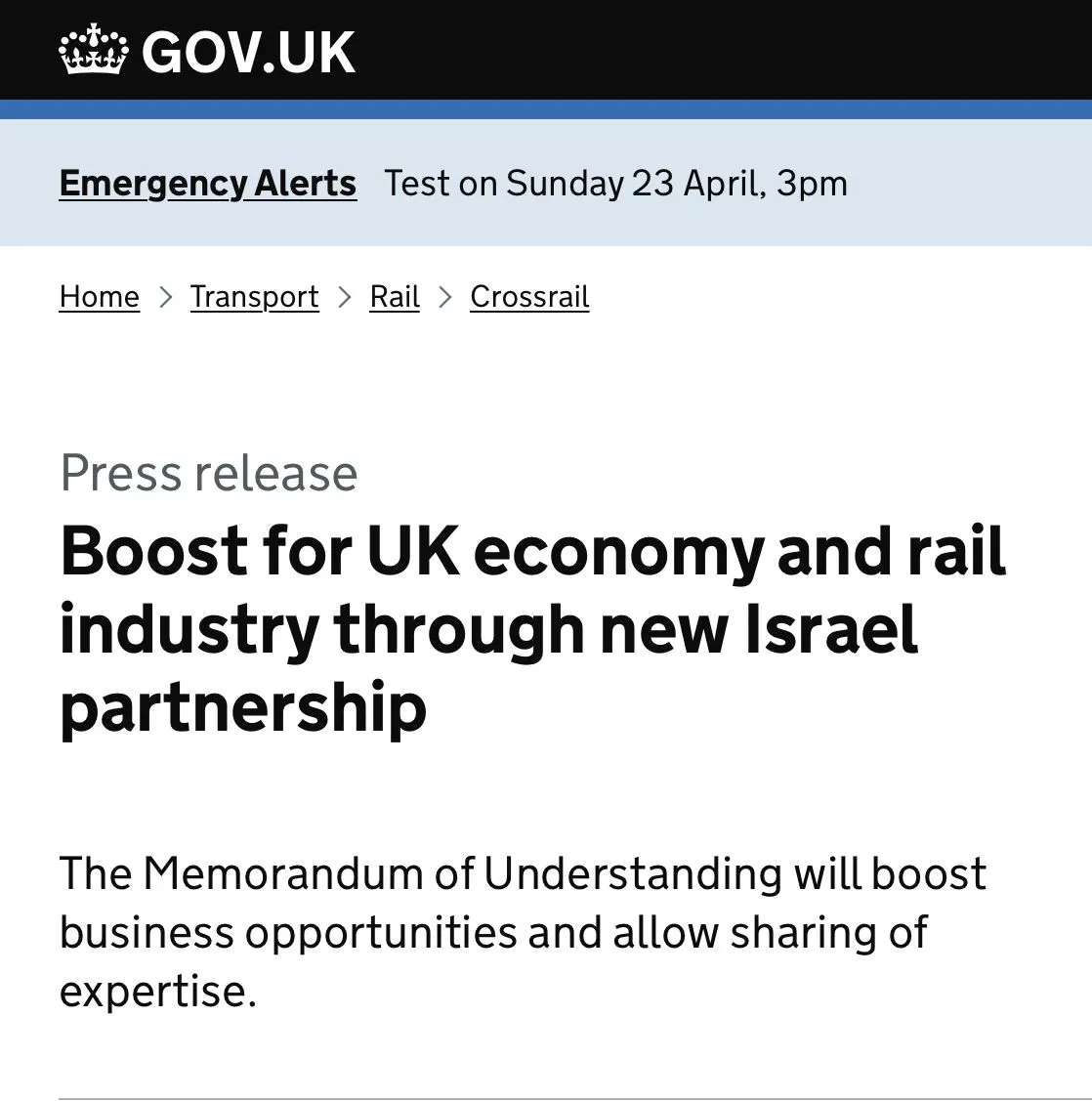Open the Transport breadcrumb
Viewport: 1092px width, 1101px height.
tap(254, 297)
